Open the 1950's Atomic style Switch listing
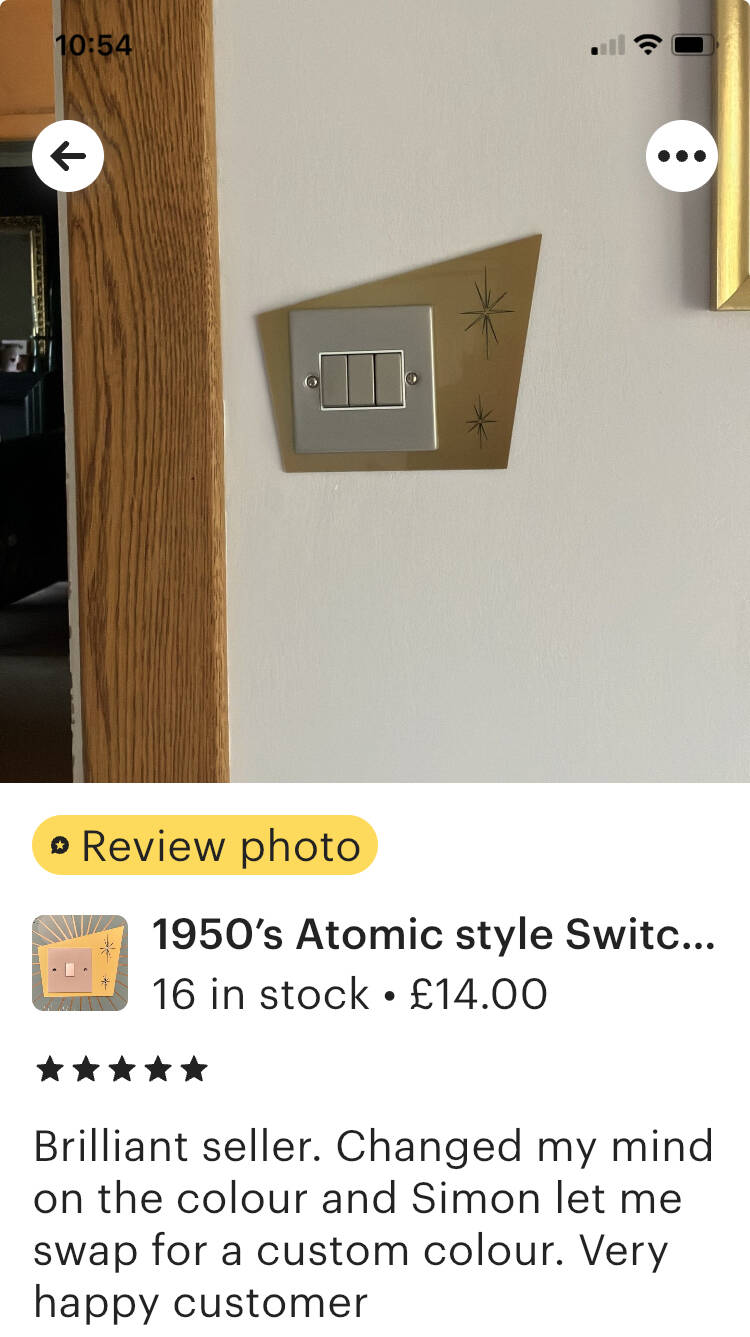Image resolution: width=750 pixels, height=1337 pixels. coord(432,936)
